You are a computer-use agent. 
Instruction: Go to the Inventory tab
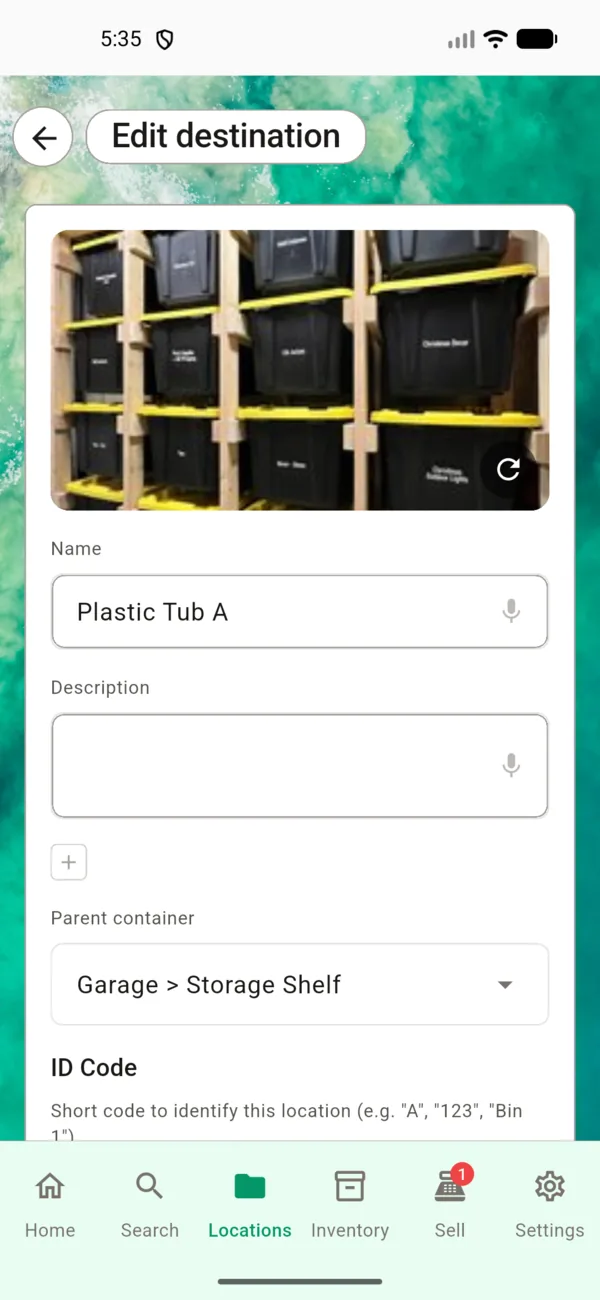coord(350,1204)
